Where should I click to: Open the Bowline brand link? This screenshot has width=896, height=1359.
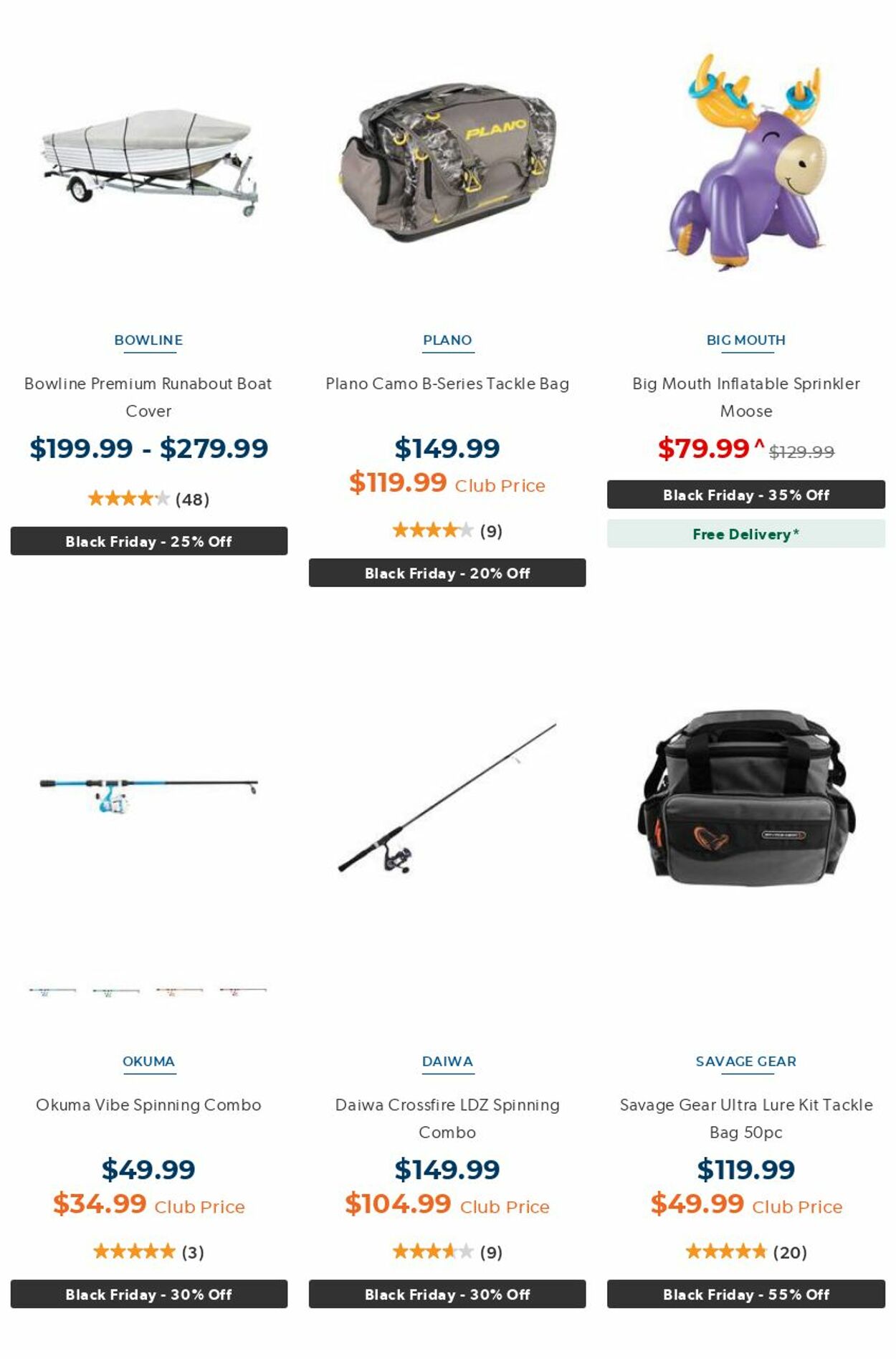(x=148, y=340)
